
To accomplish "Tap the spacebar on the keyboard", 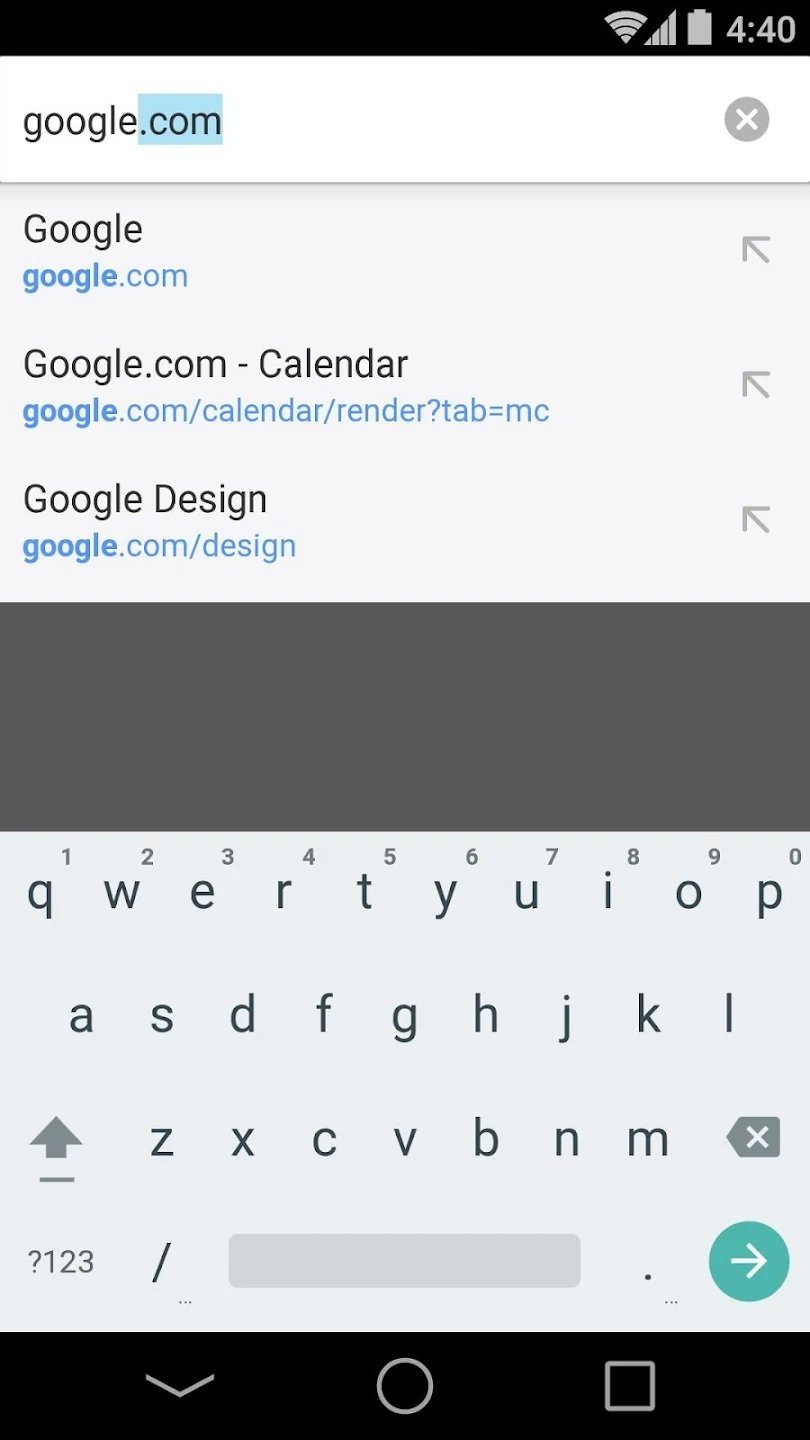I will pyautogui.click(x=404, y=1261).
